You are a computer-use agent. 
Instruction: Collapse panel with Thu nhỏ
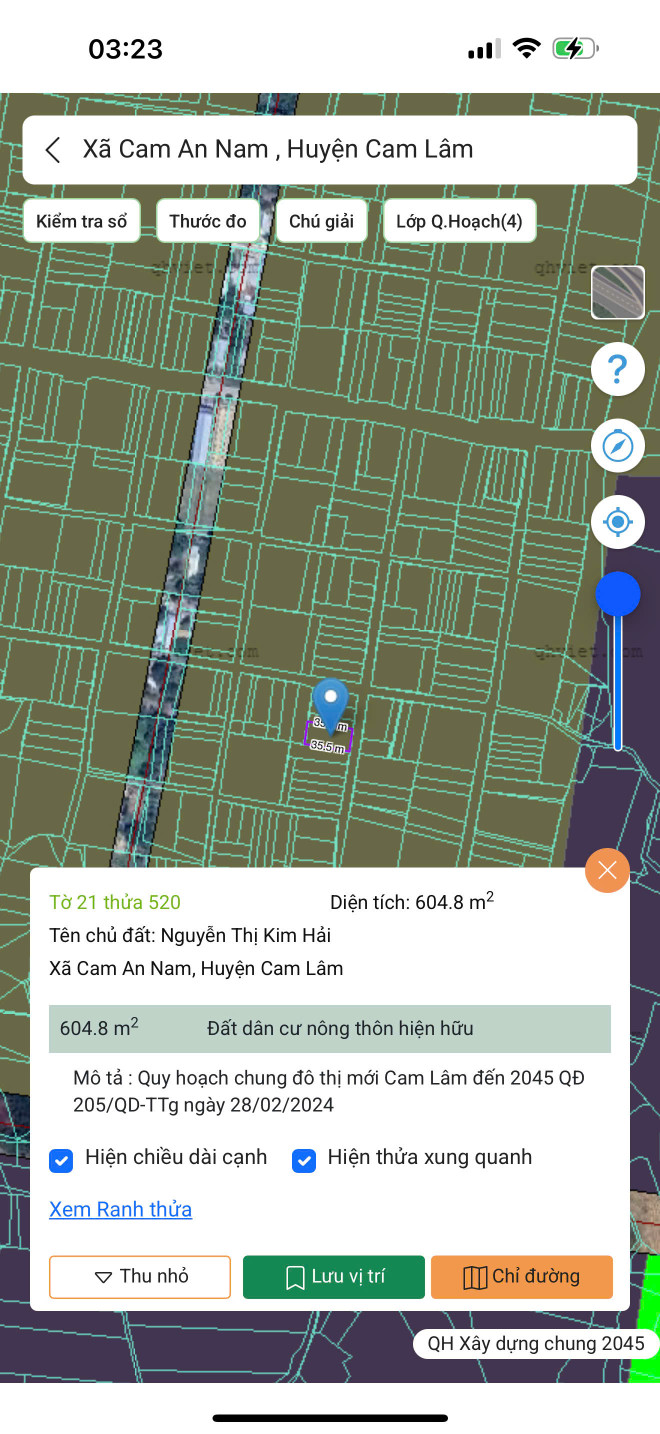[140, 1277]
